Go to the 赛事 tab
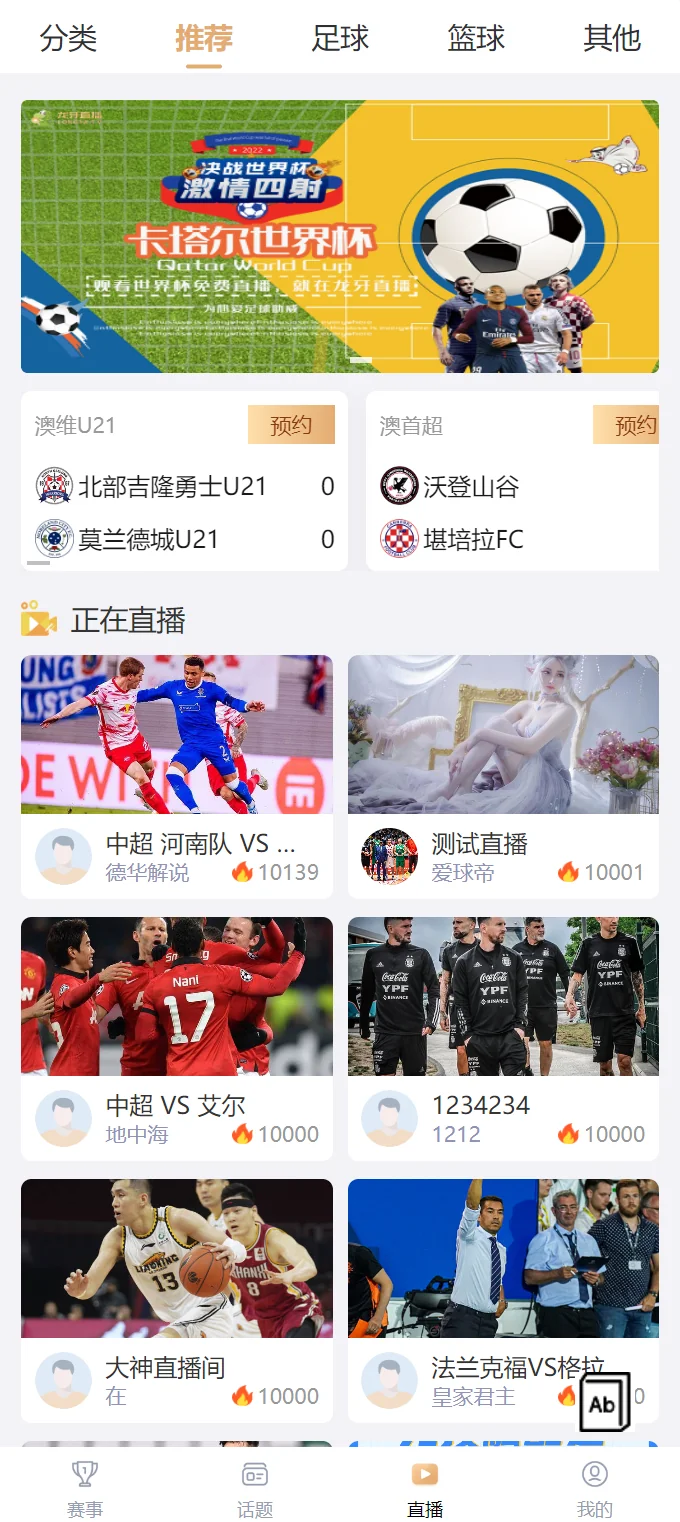 85,1488
